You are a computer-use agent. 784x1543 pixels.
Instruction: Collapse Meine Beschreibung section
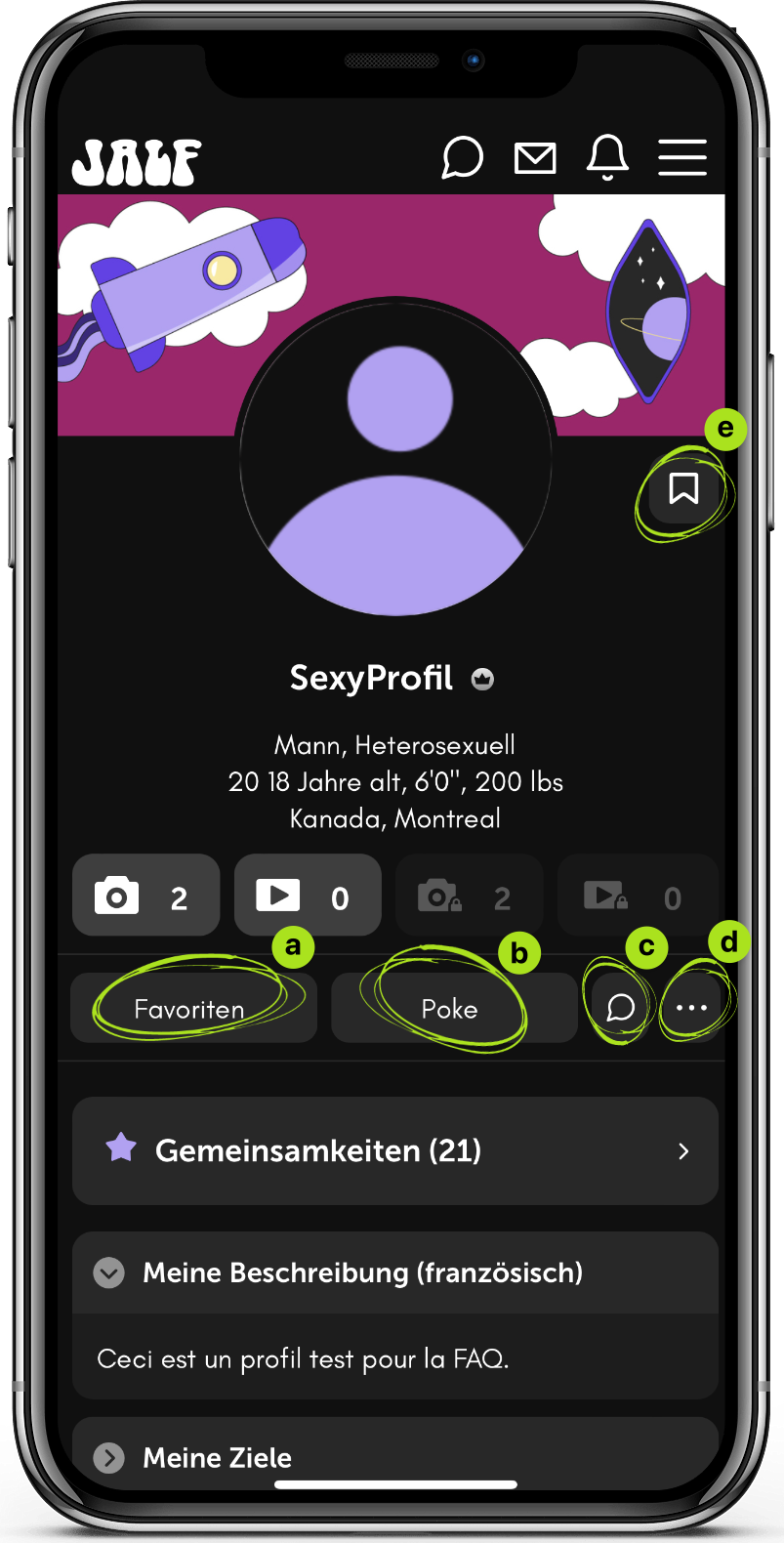[x=109, y=1272]
